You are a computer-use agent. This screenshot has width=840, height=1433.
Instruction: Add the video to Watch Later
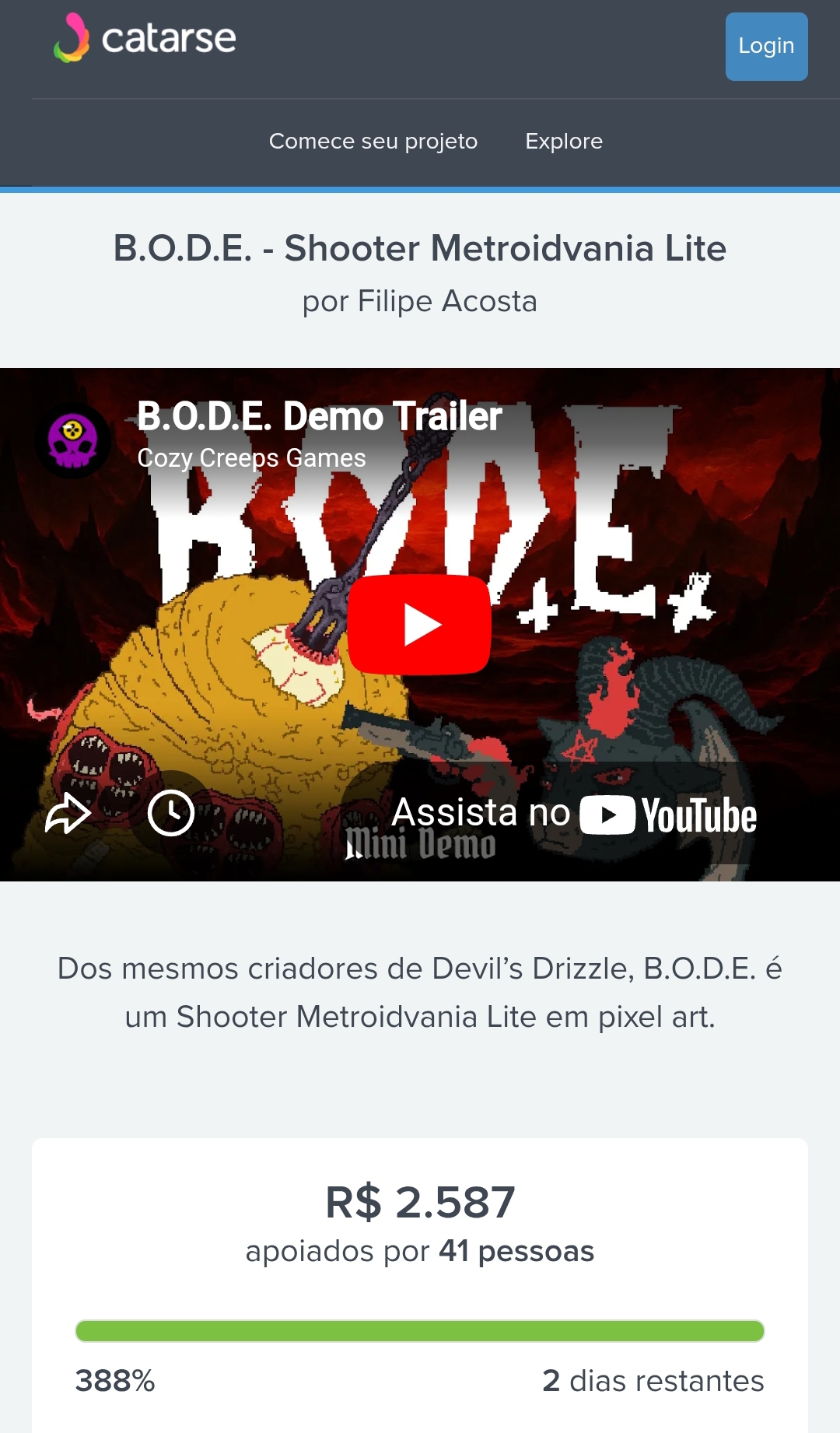coord(171,814)
